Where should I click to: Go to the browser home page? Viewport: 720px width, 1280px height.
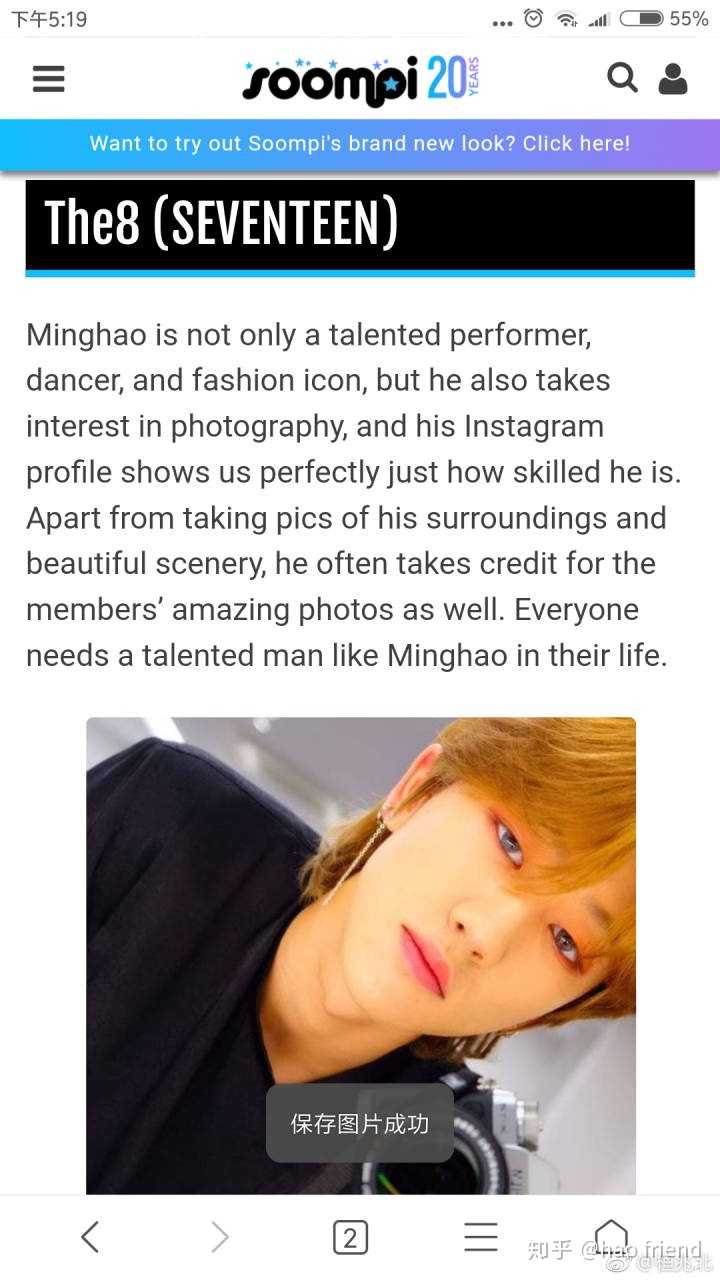click(x=611, y=1235)
